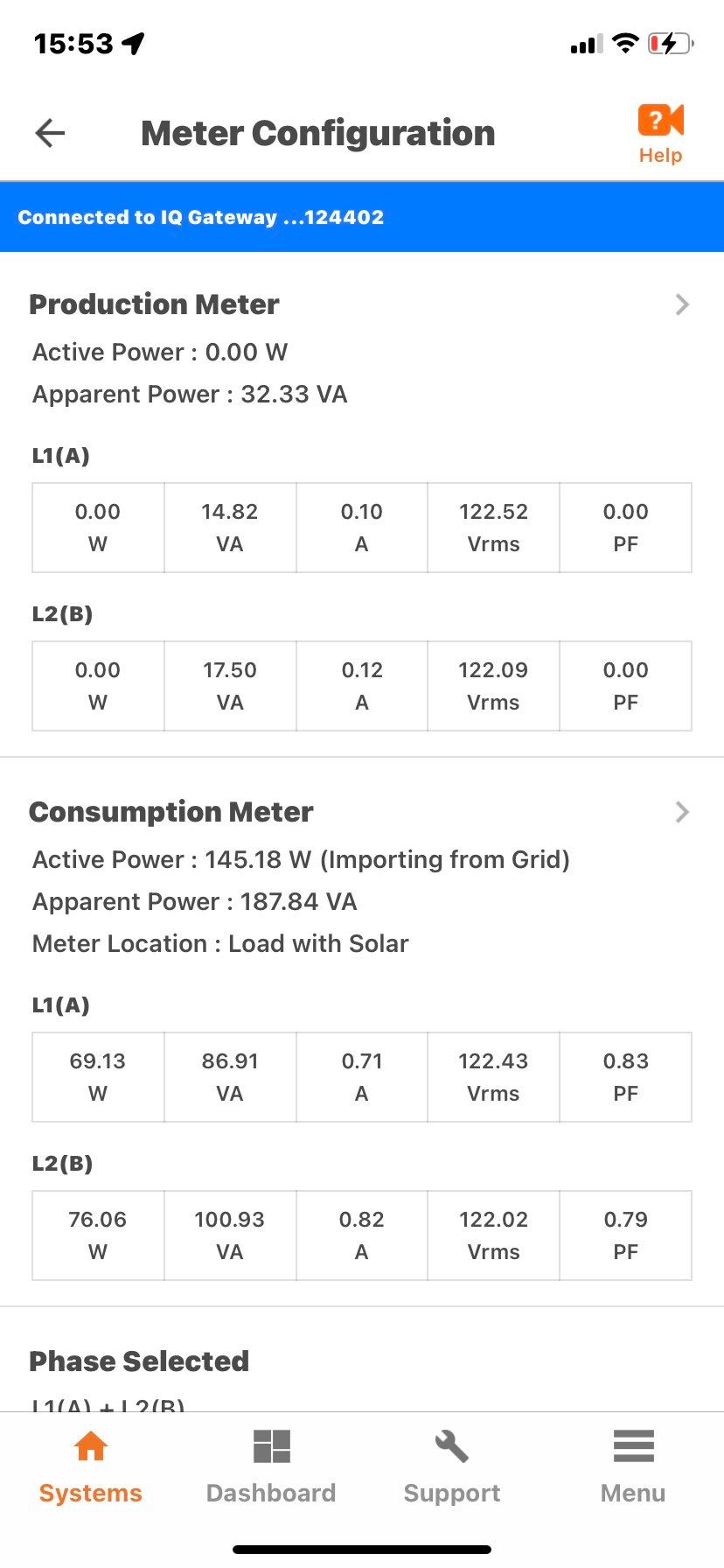Tap the back arrow icon
Viewport: 724px width, 1568px height.
[50, 133]
